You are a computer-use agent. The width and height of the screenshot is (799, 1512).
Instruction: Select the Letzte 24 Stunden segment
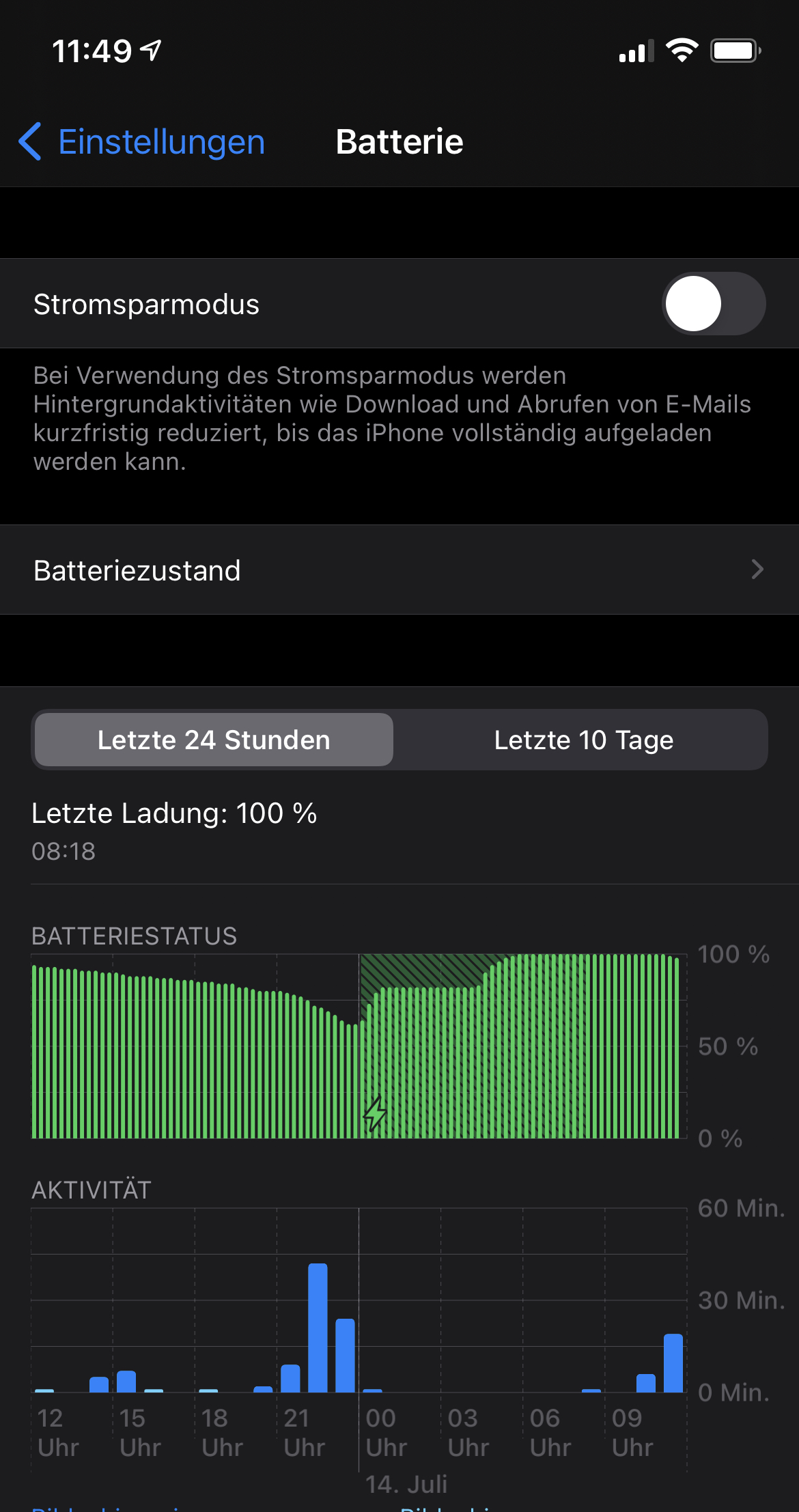(x=214, y=740)
